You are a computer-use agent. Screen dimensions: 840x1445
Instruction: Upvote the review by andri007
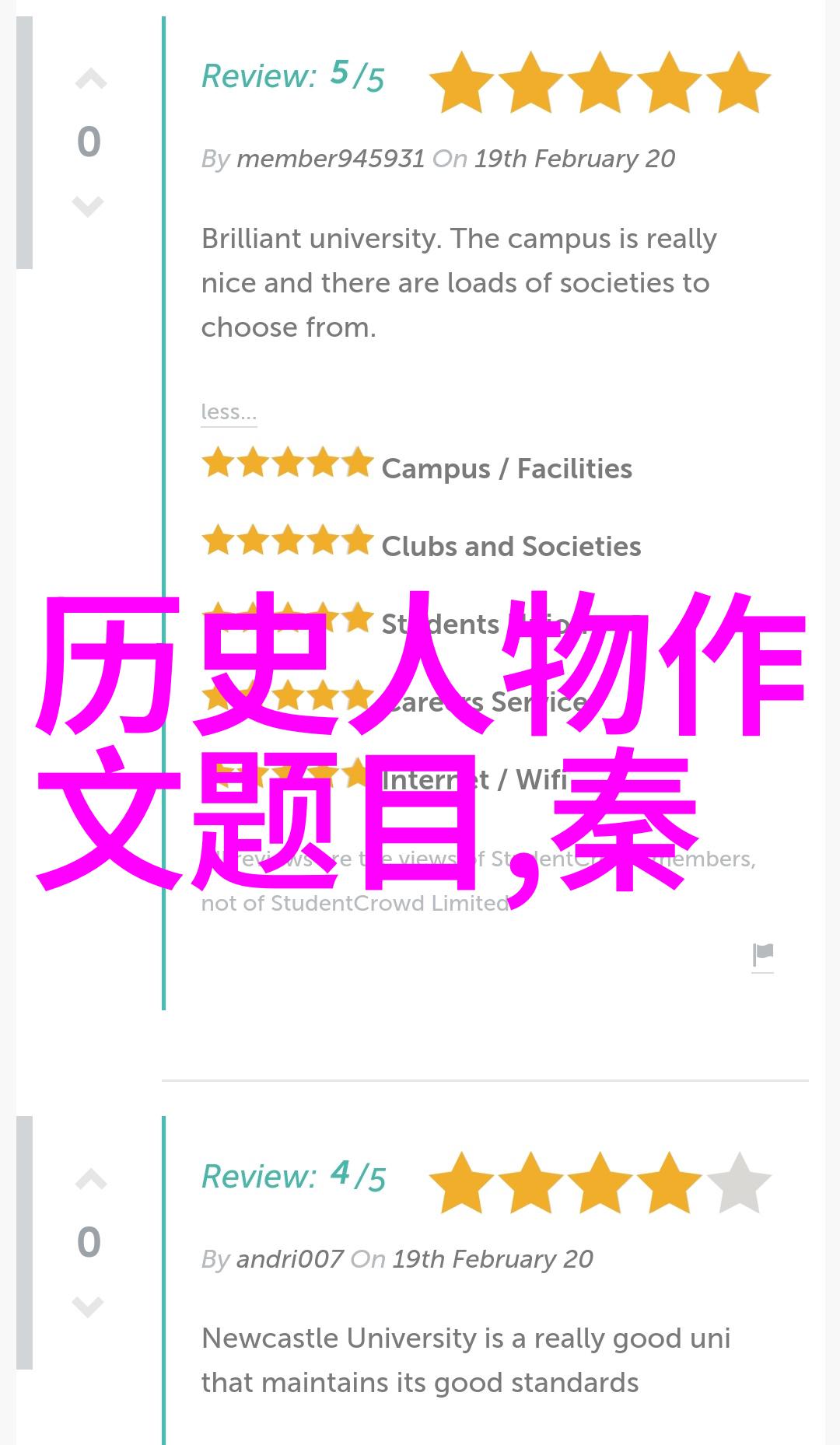(x=90, y=1181)
